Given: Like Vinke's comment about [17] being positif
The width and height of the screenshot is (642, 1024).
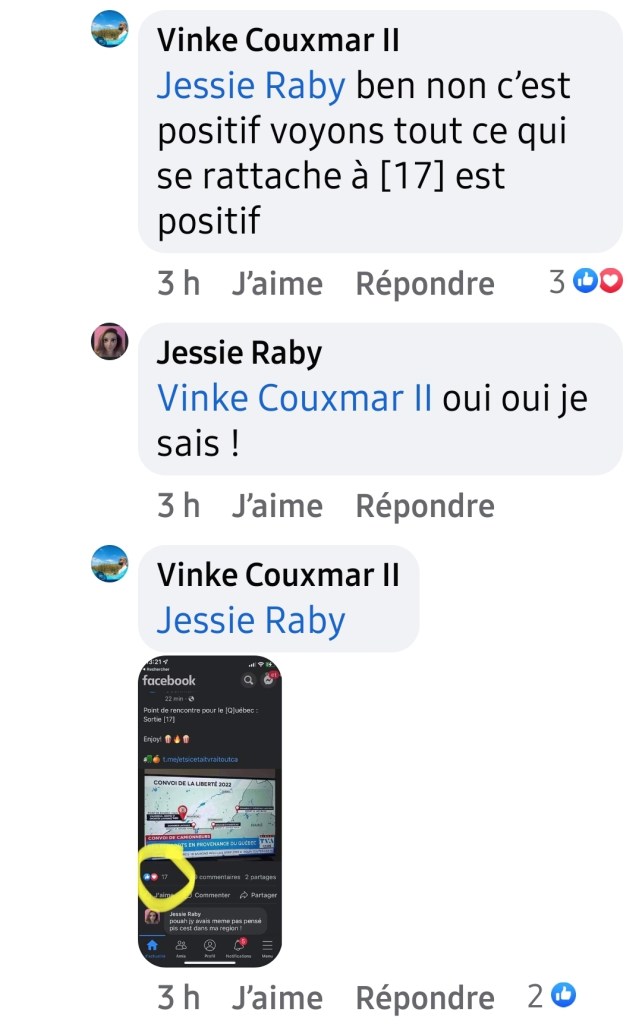Looking at the screenshot, I should [x=277, y=284].
